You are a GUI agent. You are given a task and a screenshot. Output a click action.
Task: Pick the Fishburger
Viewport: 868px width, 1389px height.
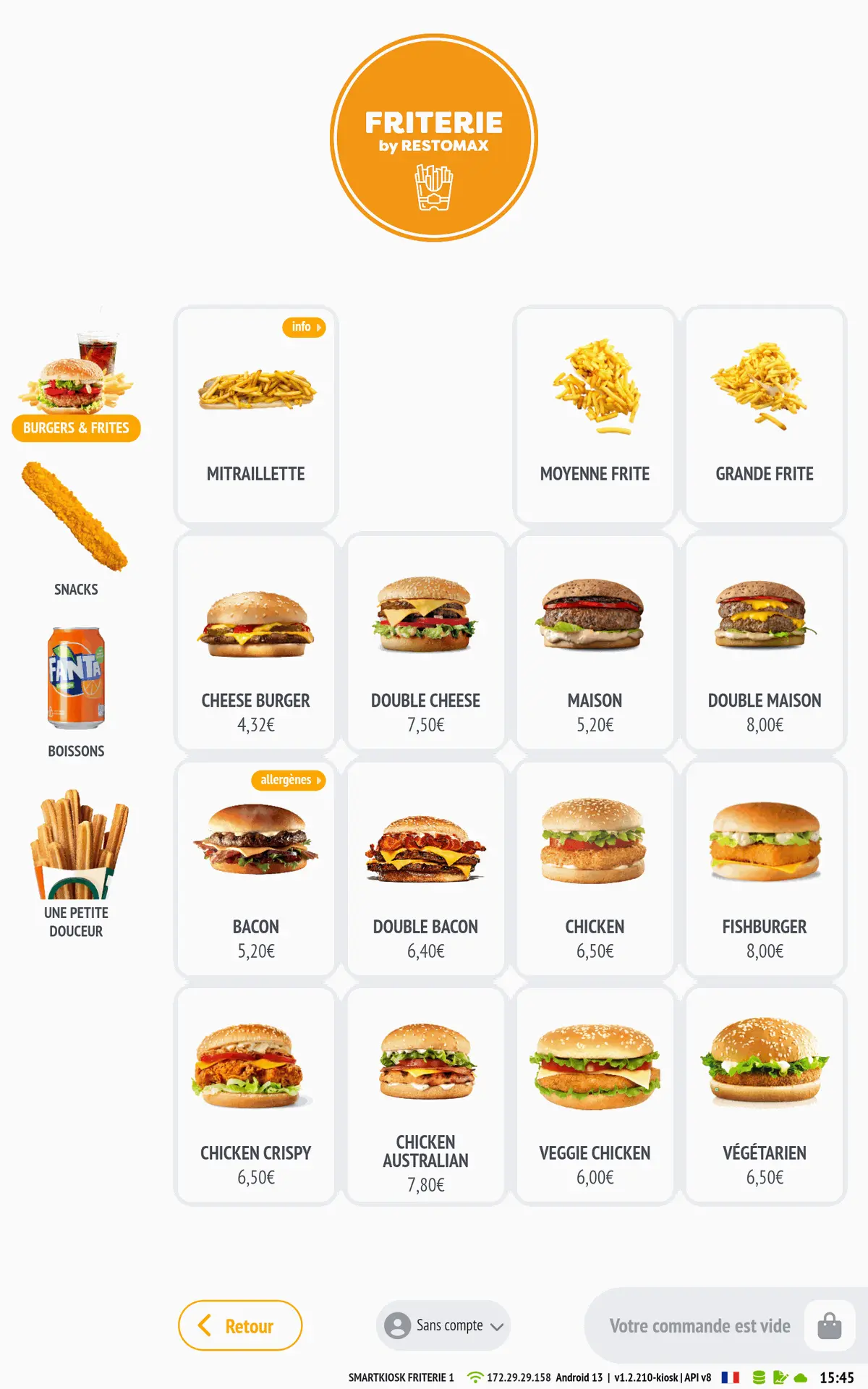[765, 870]
